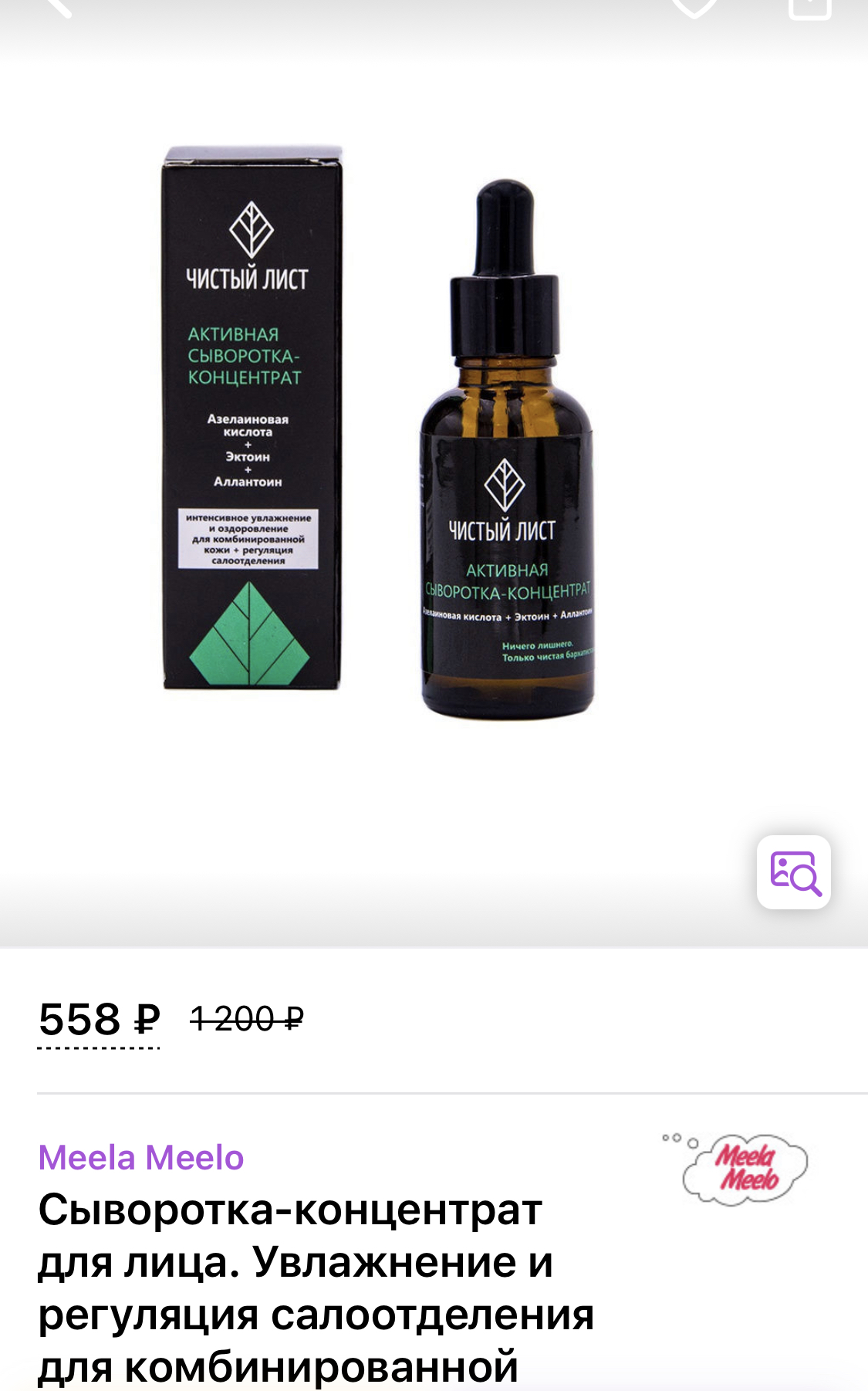Image resolution: width=868 pixels, height=1391 pixels.
Task: Find similar items by photo
Action: tap(794, 872)
